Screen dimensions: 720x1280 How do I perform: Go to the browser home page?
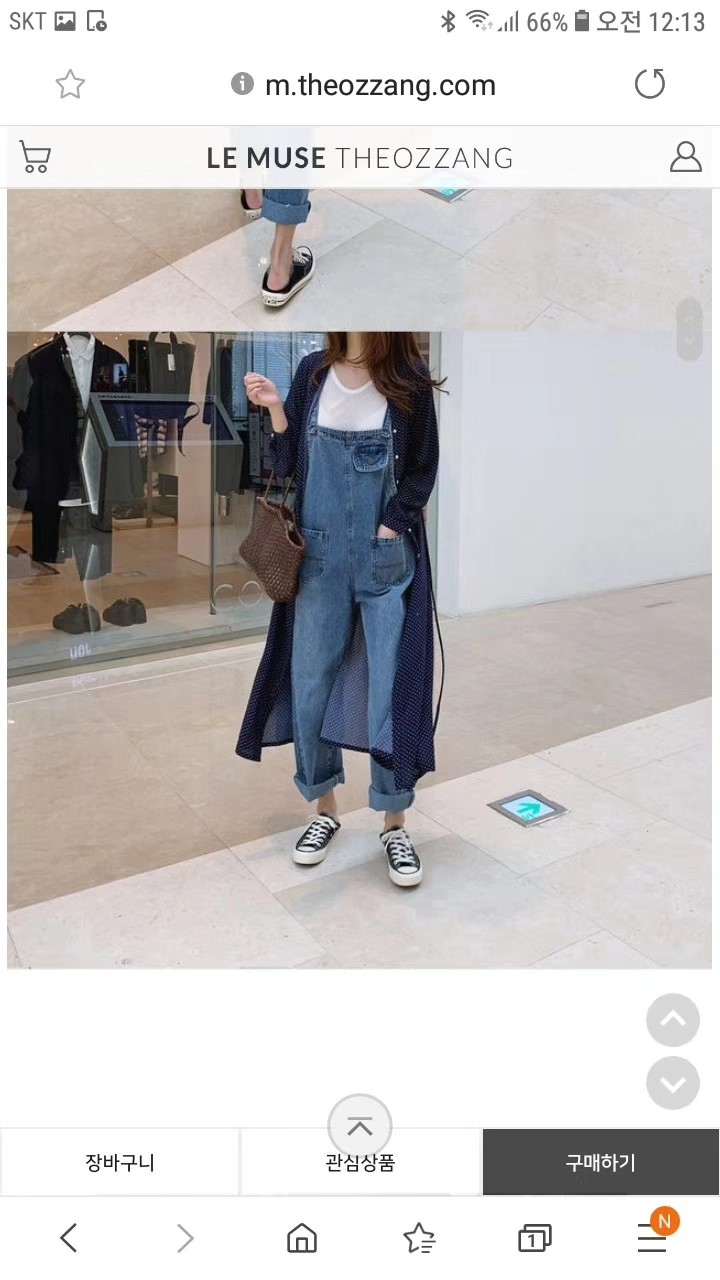pos(301,1239)
